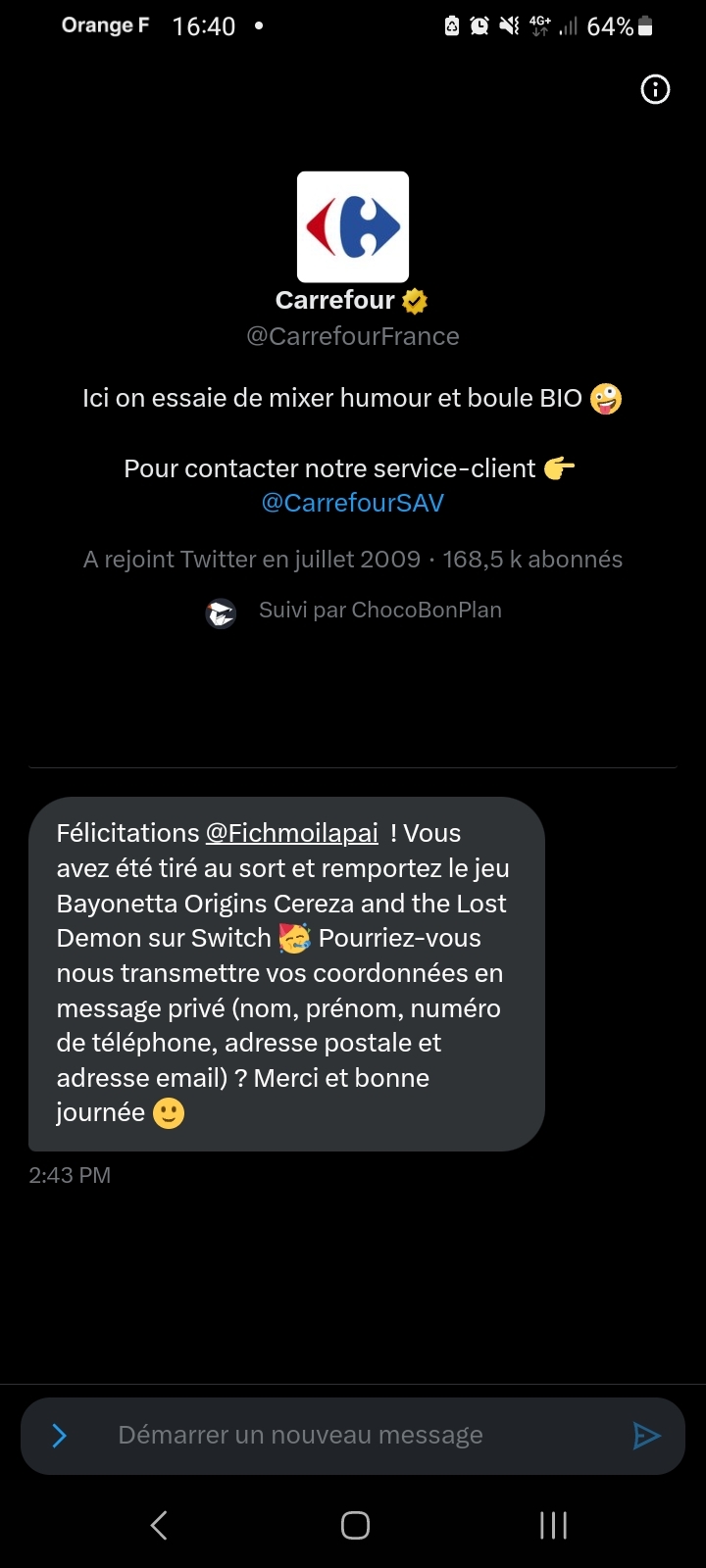Open the conversation info icon

(x=655, y=90)
